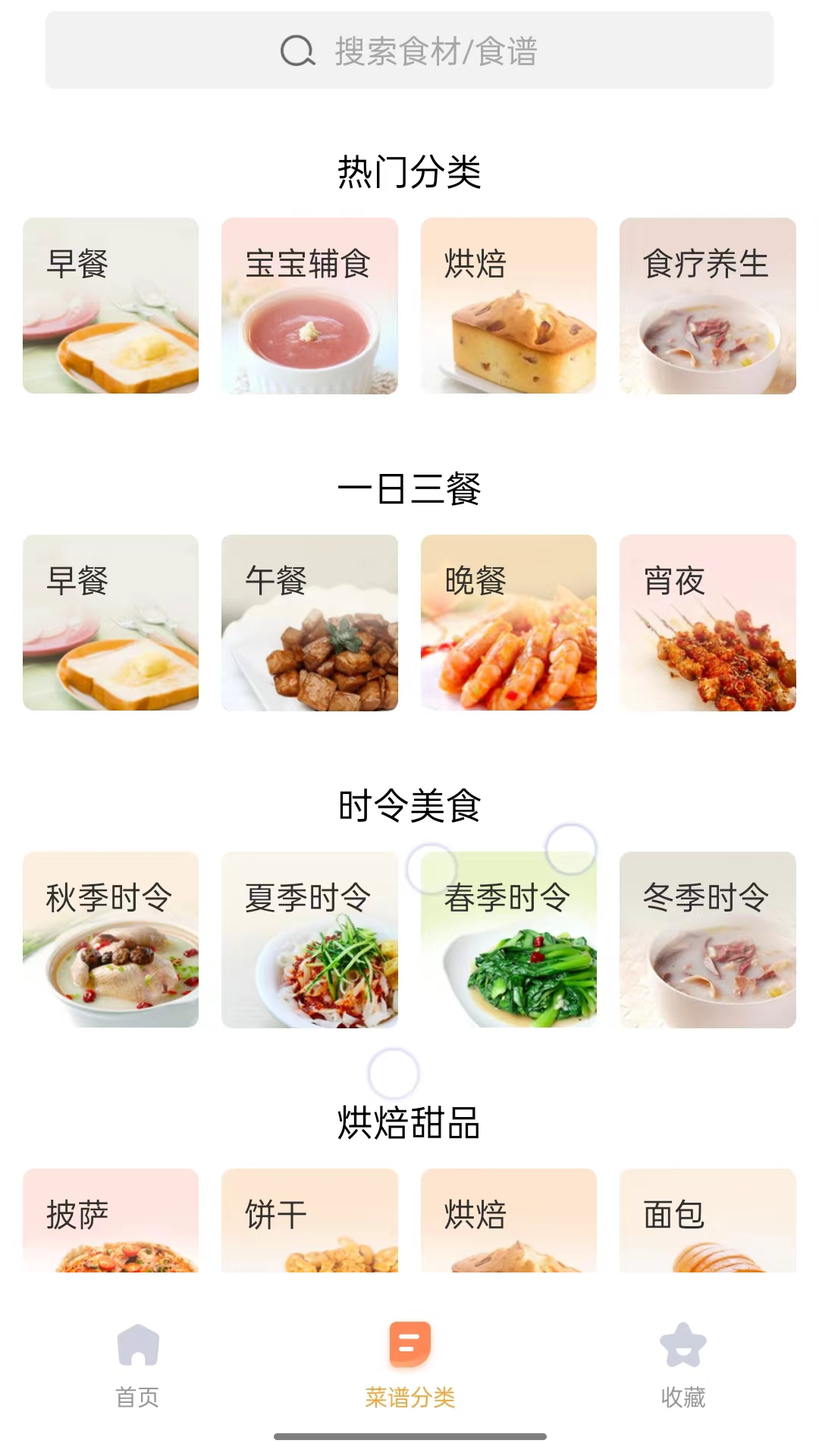The height and width of the screenshot is (1456, 819).
Task: Select the 宵夜 category
Action: [708, 624]
